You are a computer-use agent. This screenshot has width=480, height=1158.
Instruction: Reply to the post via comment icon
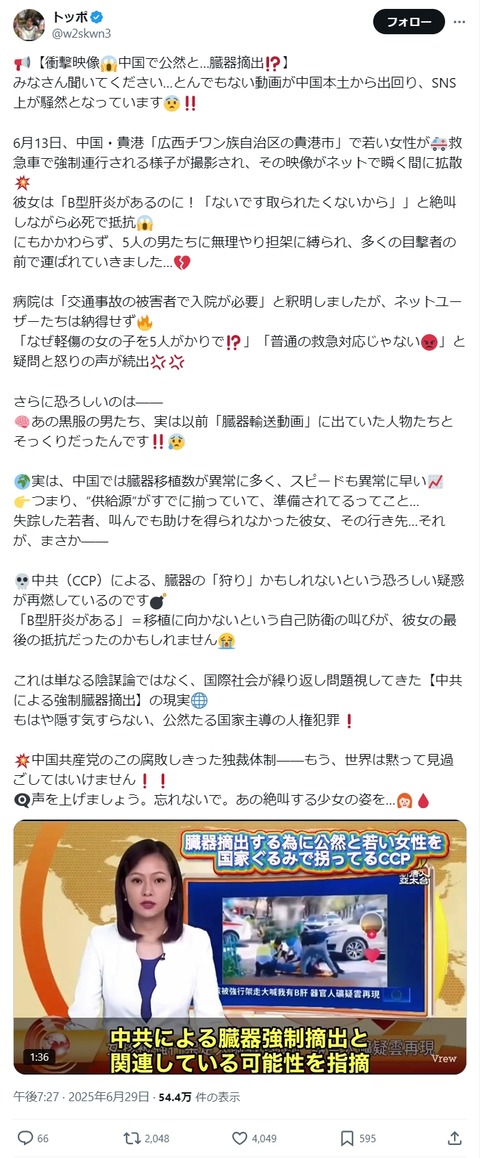point(25,1138)
